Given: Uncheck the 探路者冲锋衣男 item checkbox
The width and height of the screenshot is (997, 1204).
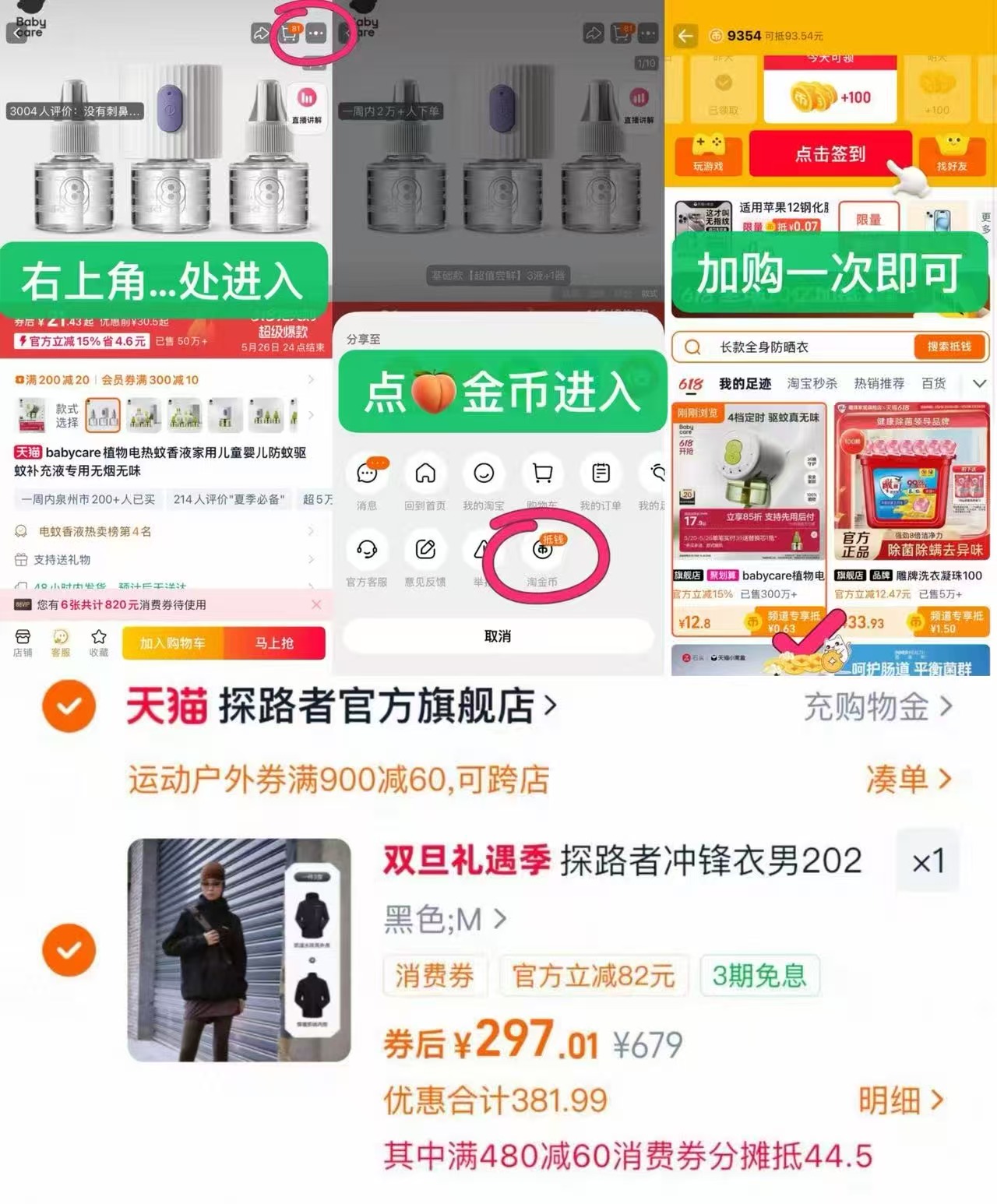Looking at the screenshot, I should tap(69, 950).
